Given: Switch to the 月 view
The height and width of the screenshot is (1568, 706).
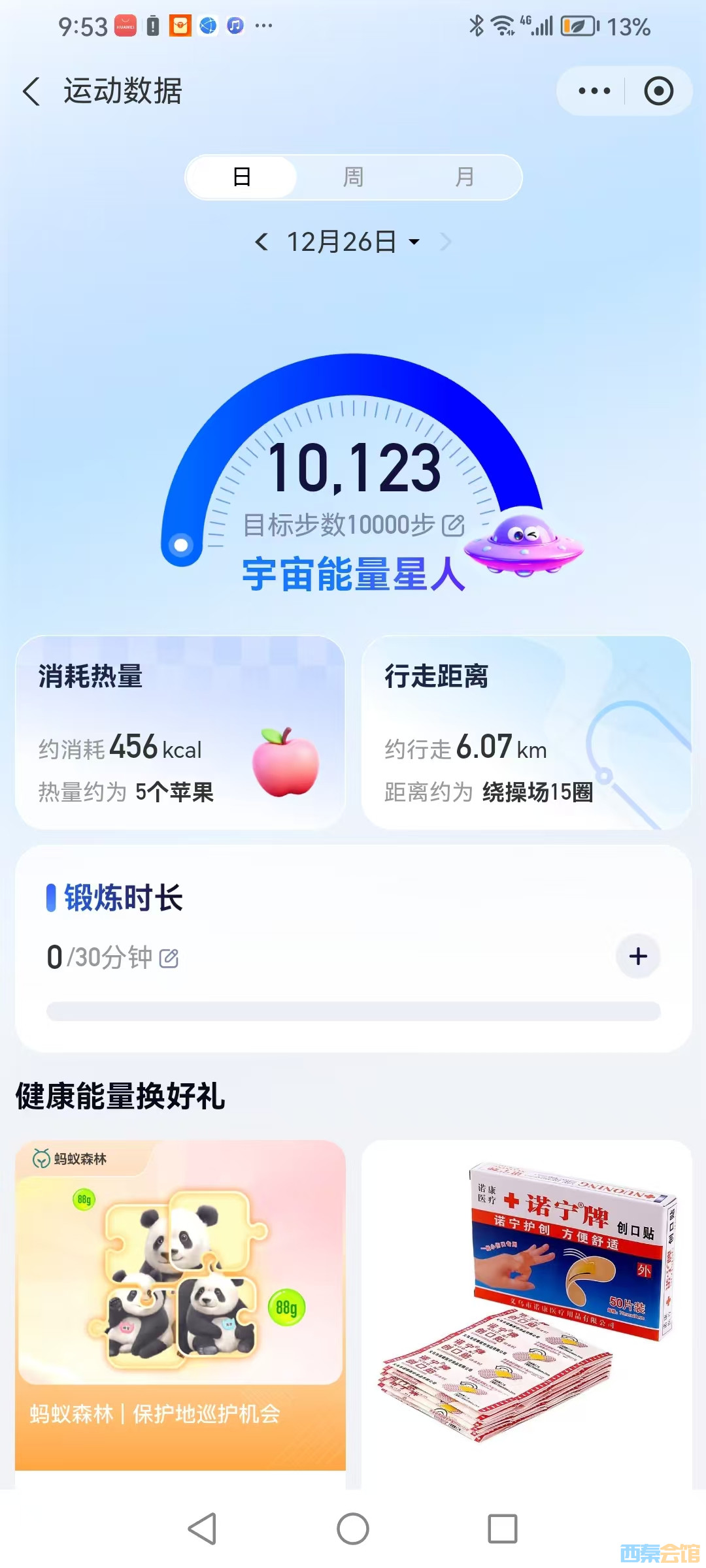Looking at the screenshot, I should [464, 177].
